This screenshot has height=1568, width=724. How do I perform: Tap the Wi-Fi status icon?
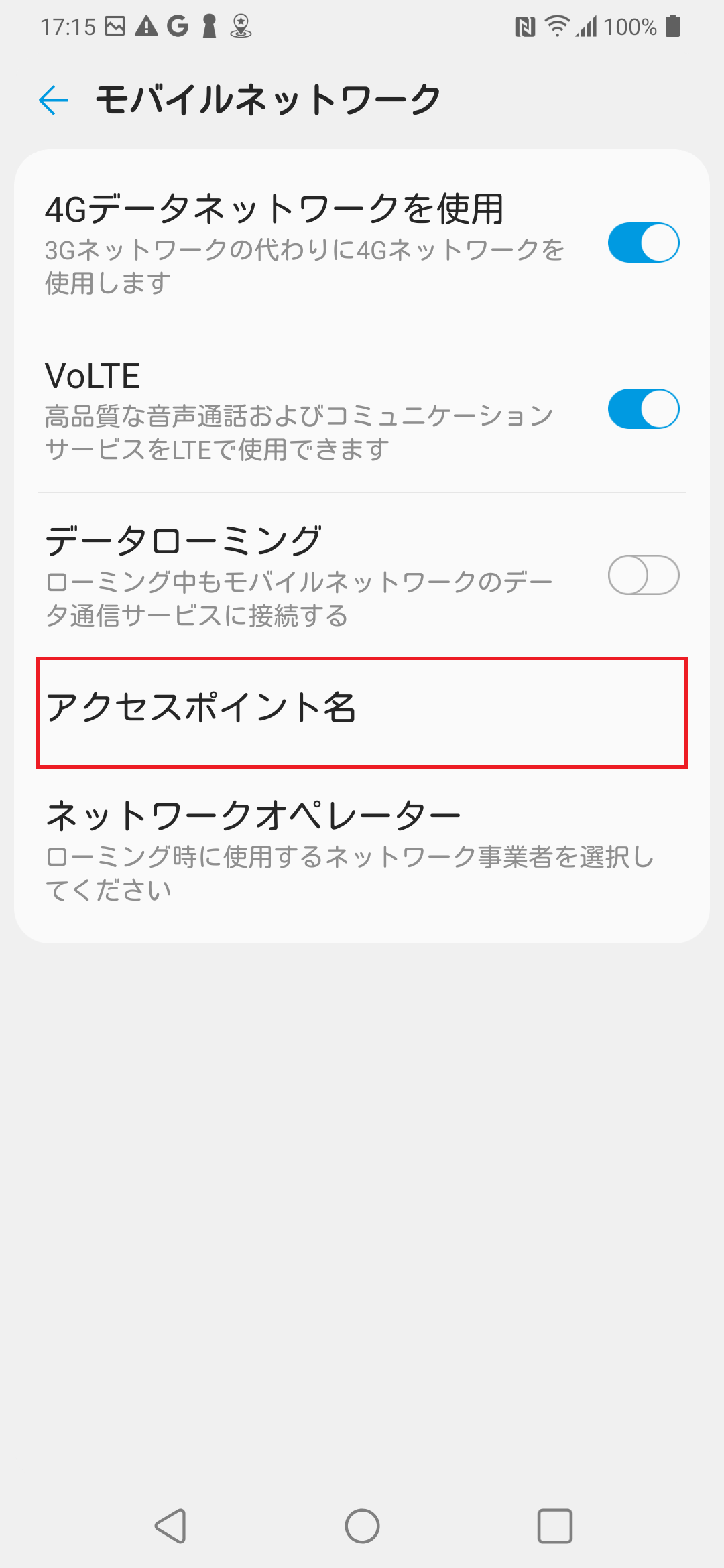(558, 27)
